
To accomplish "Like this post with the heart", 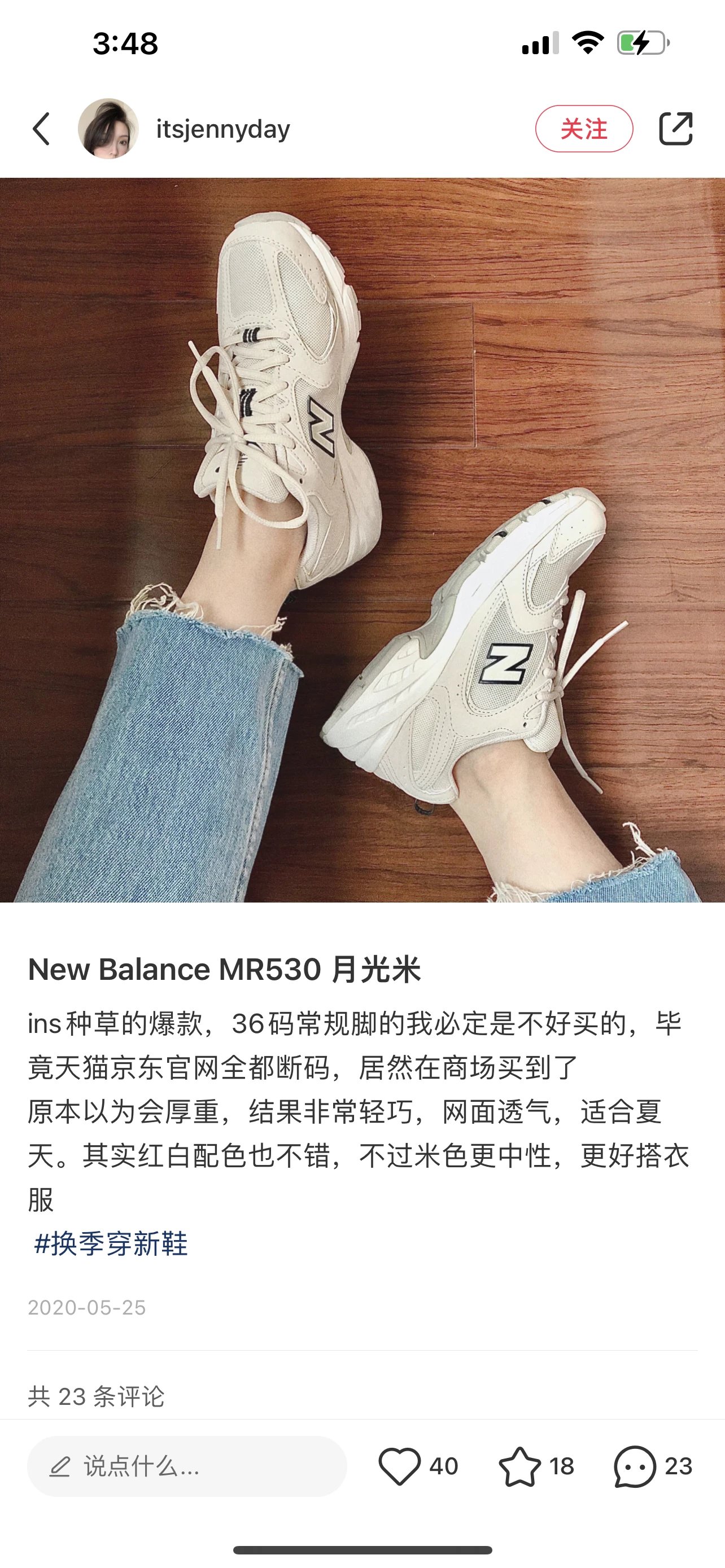I will [399, 1466].
